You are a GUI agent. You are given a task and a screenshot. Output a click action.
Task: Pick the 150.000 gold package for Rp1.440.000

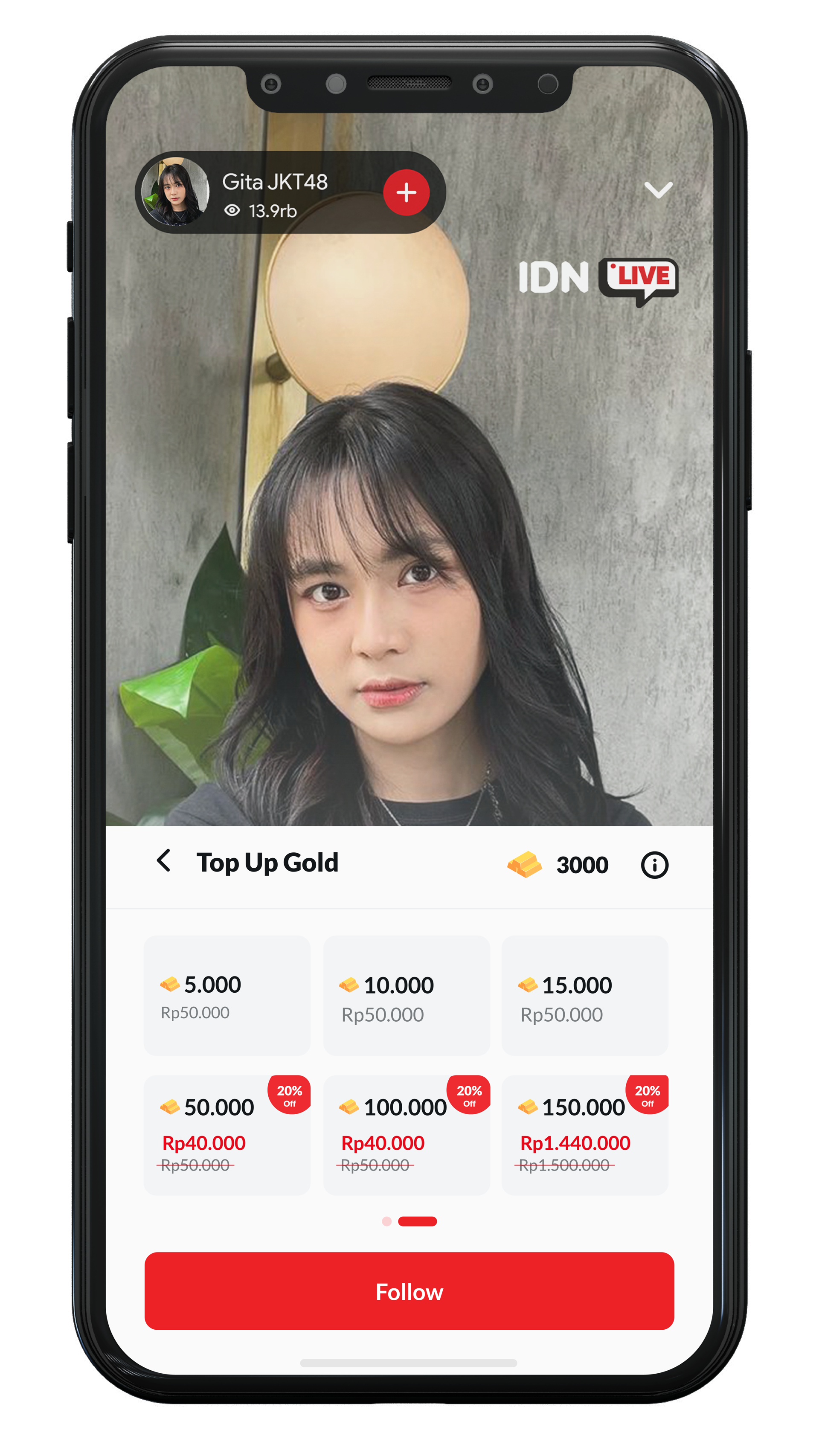(584, 1135)
